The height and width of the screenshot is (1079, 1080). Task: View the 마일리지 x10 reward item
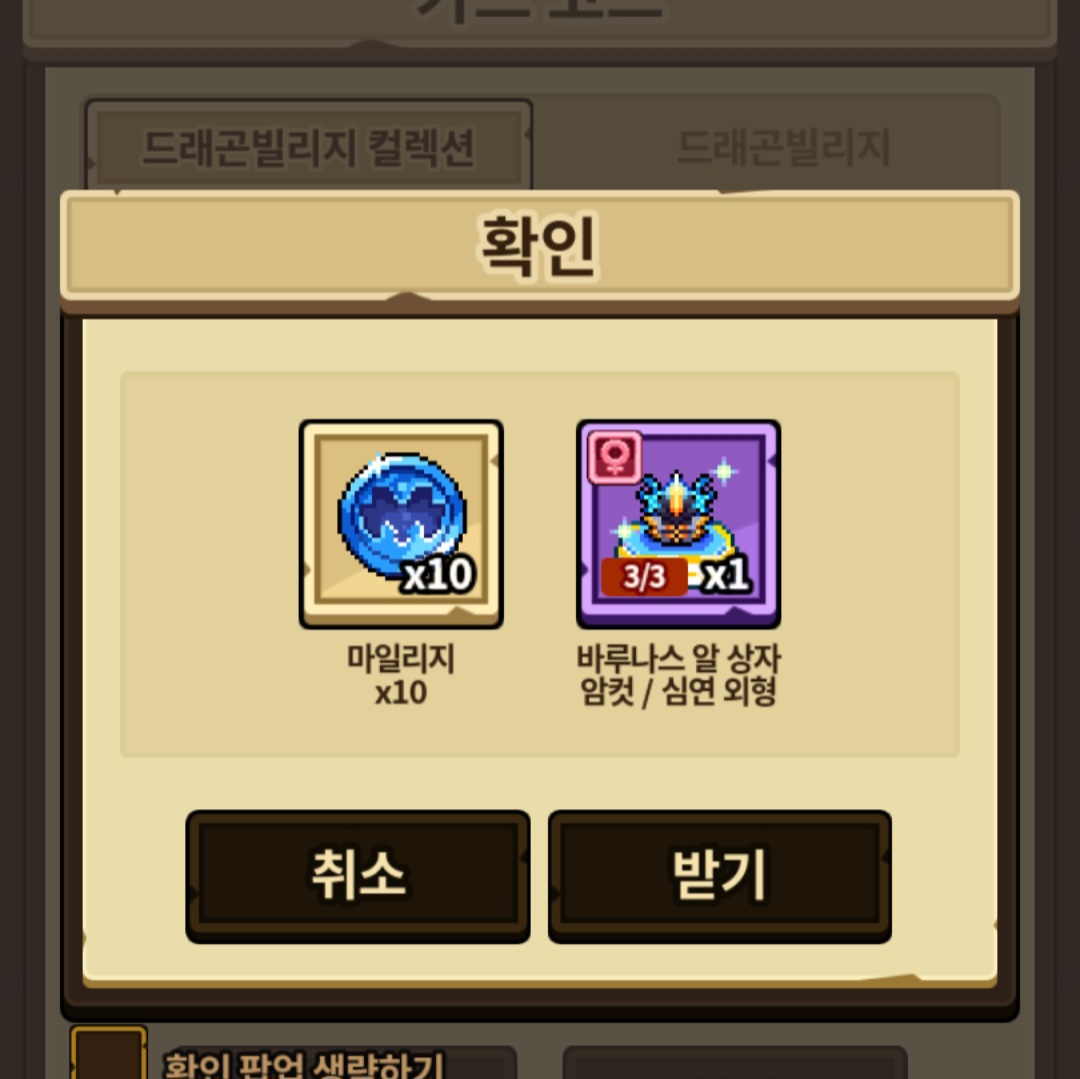401,523
